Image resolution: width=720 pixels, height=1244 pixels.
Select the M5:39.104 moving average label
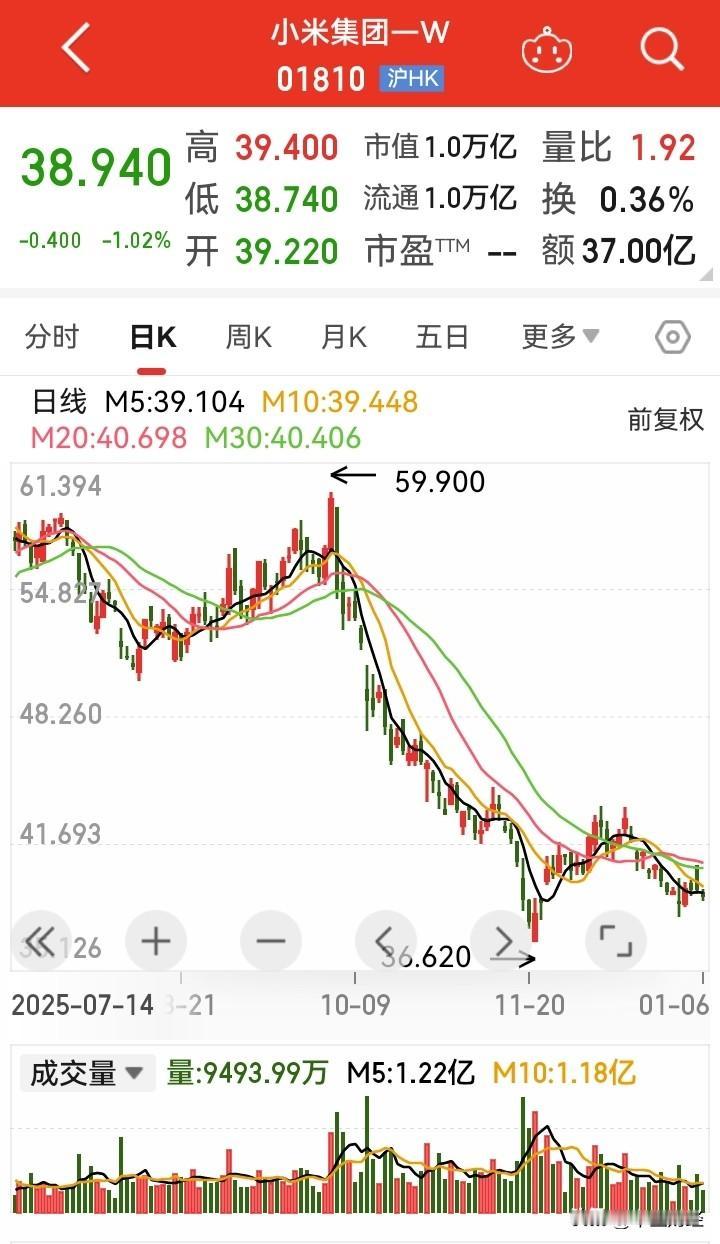(175, 401)
